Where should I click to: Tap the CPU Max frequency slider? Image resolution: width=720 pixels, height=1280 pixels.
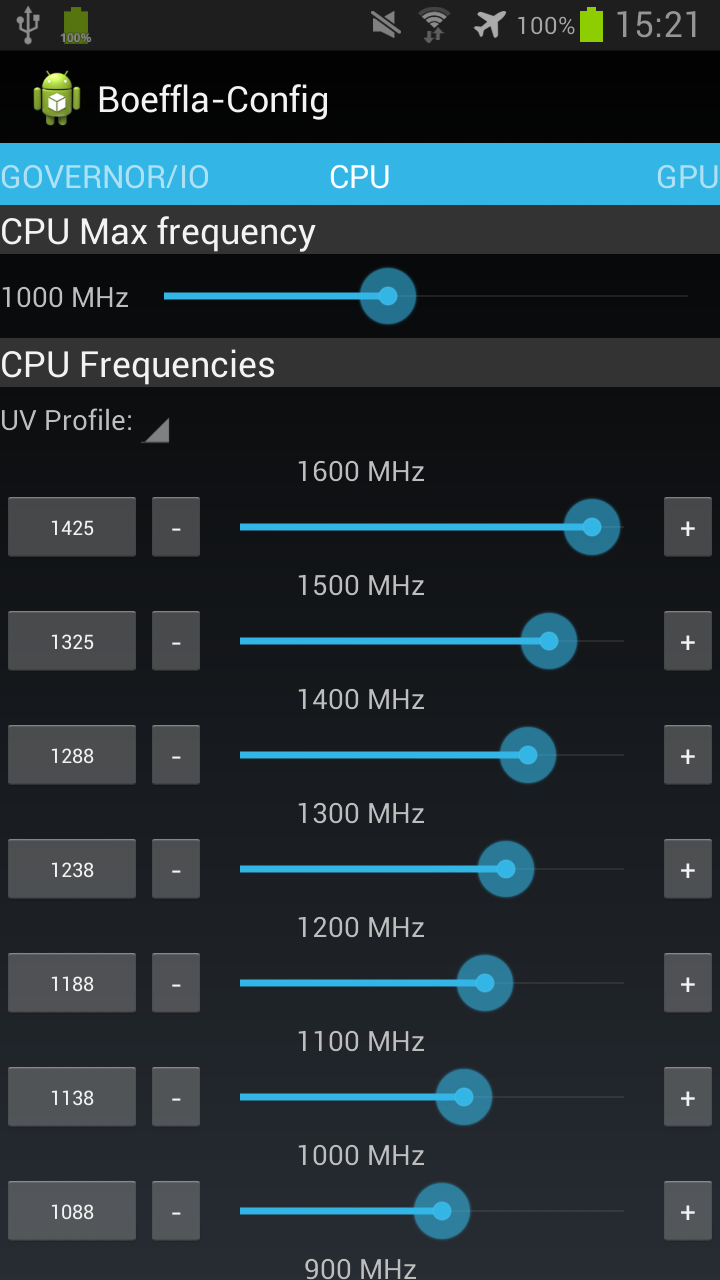click(426, 296)
